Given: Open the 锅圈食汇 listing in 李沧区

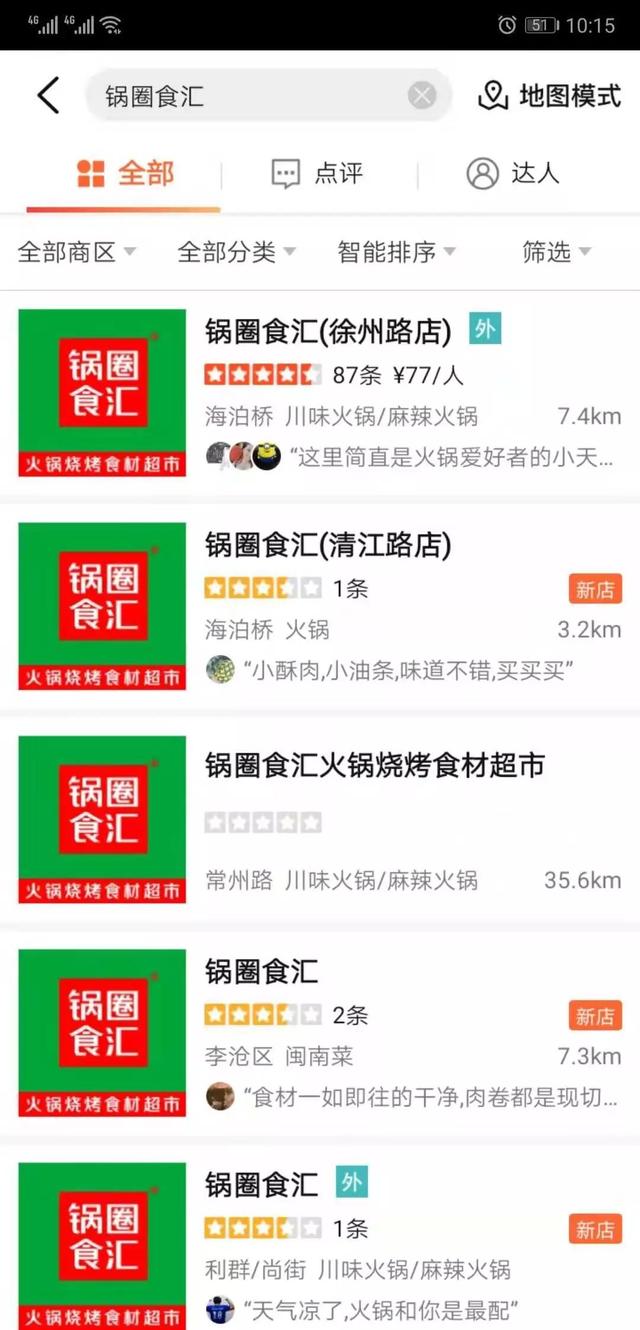Looking at the screenshot, I should tap(262, 971).
